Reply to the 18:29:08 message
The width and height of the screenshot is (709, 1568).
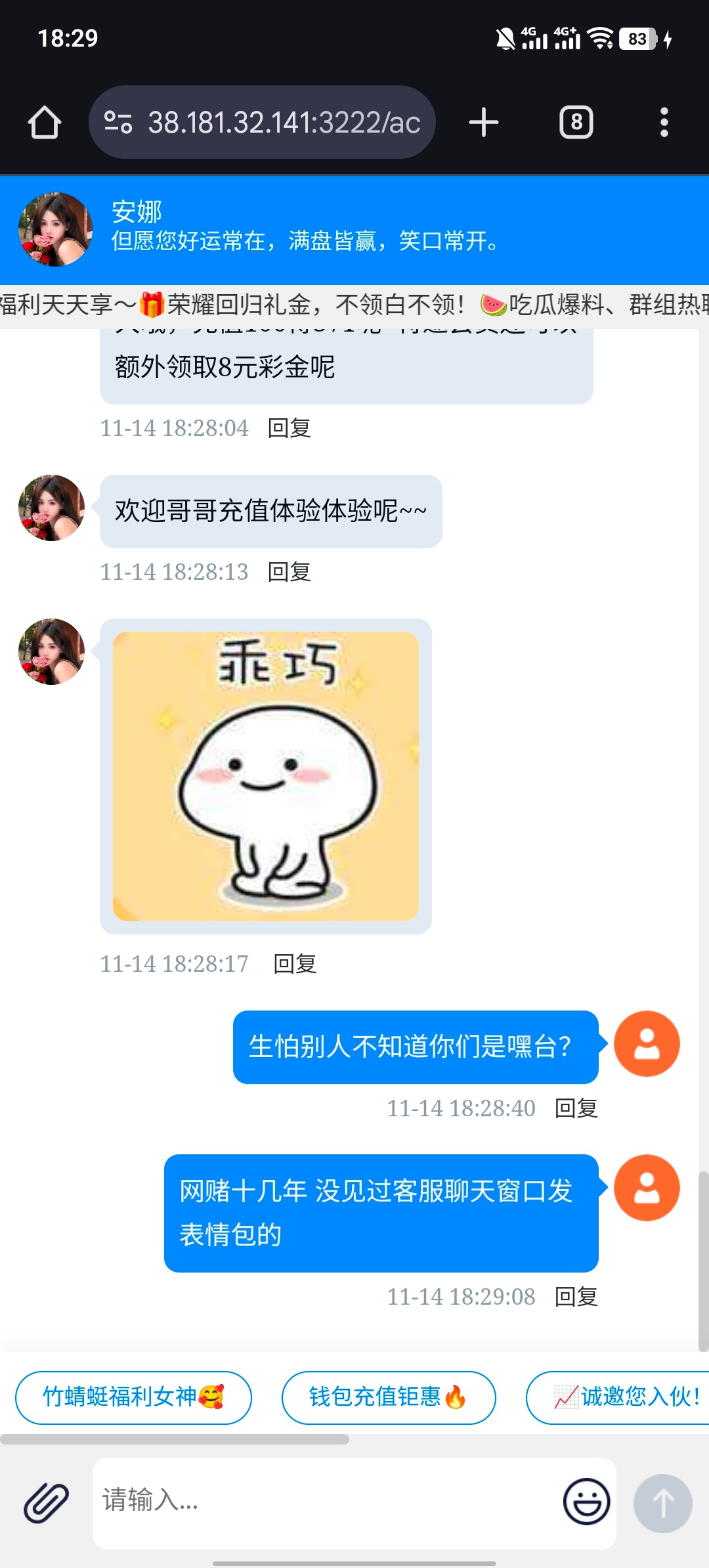(x=576, y=1297)
